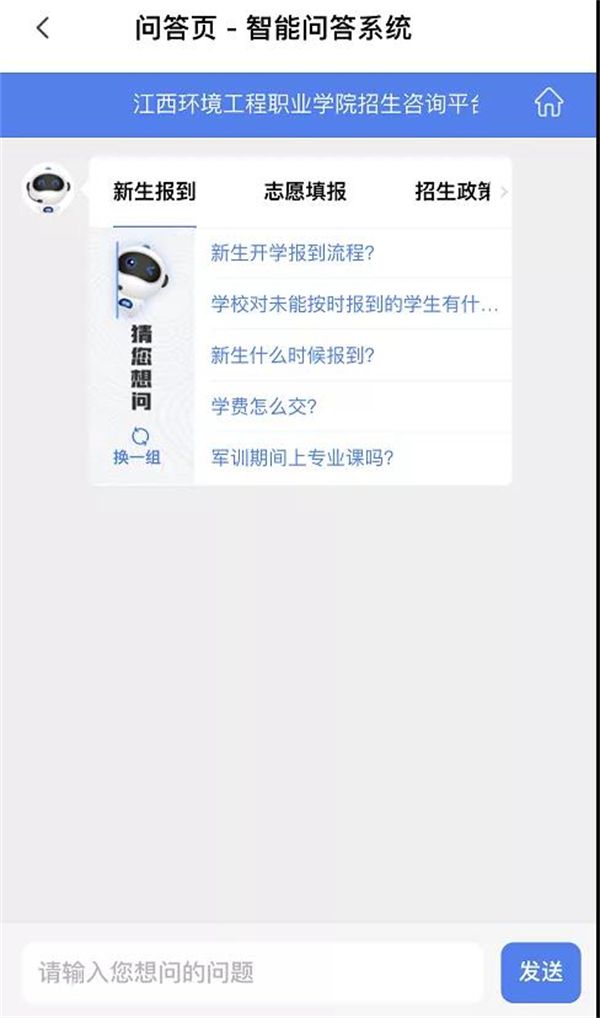Switch to the 新生报到 tab
The width and height of the screenshot is (600, 1018).
[154, 192]
